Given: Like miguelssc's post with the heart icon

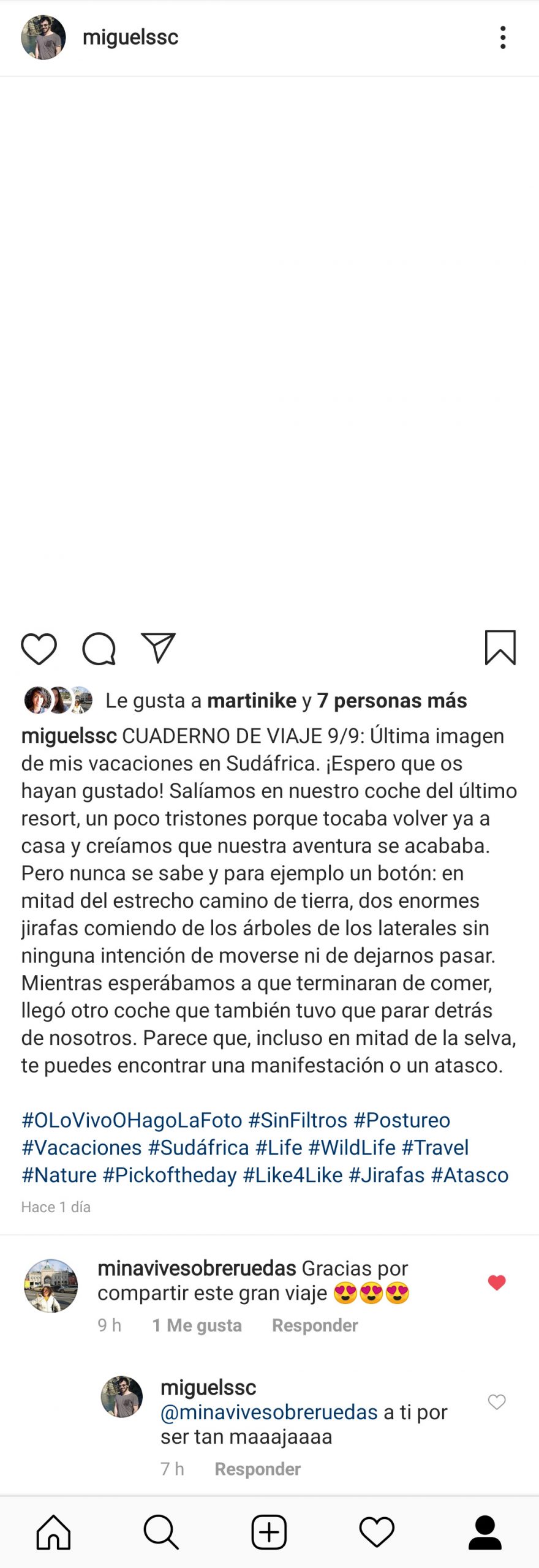Looking at the screenshot, I should pos(39,648).
